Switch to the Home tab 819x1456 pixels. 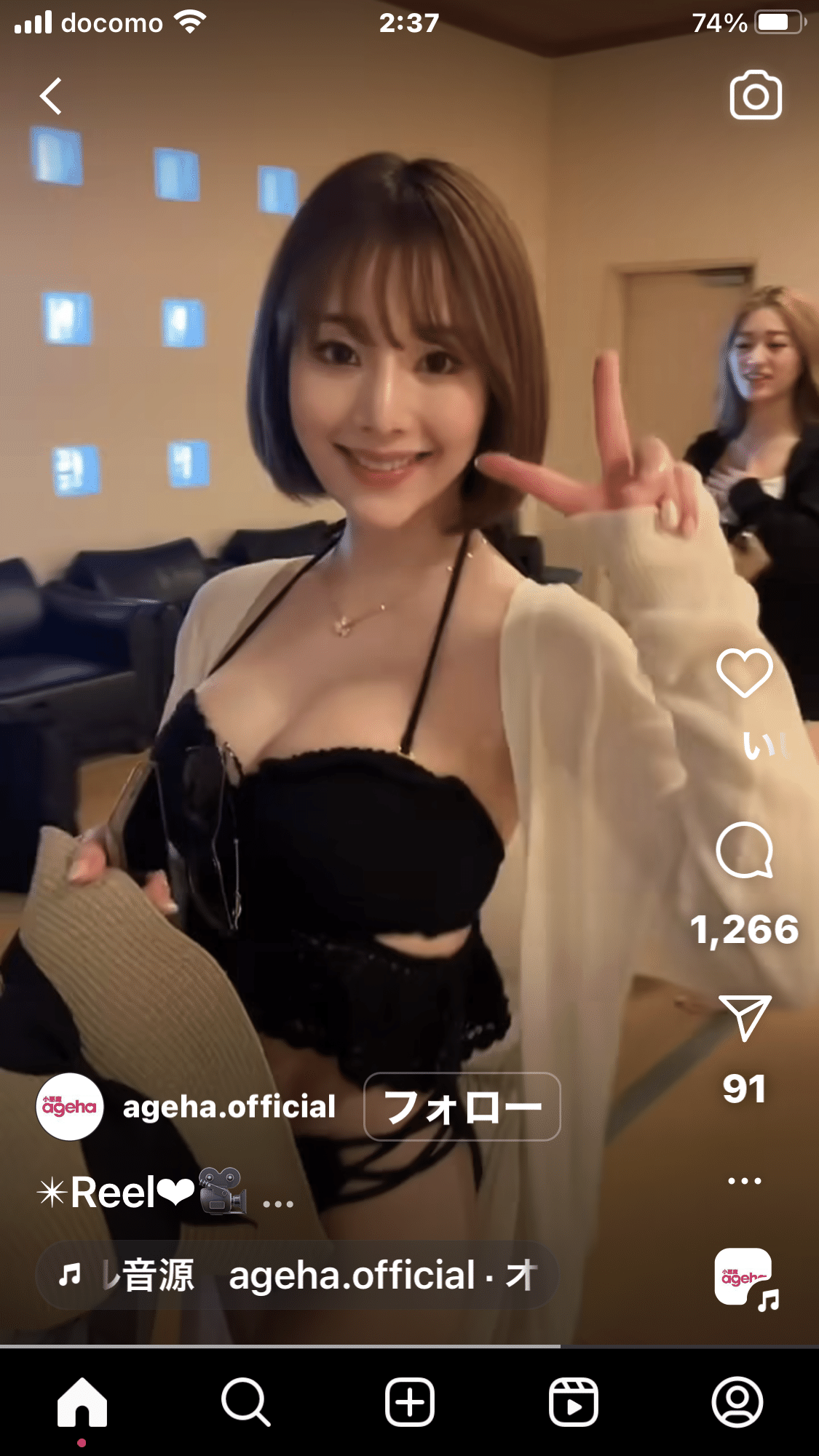[82, 1401]
